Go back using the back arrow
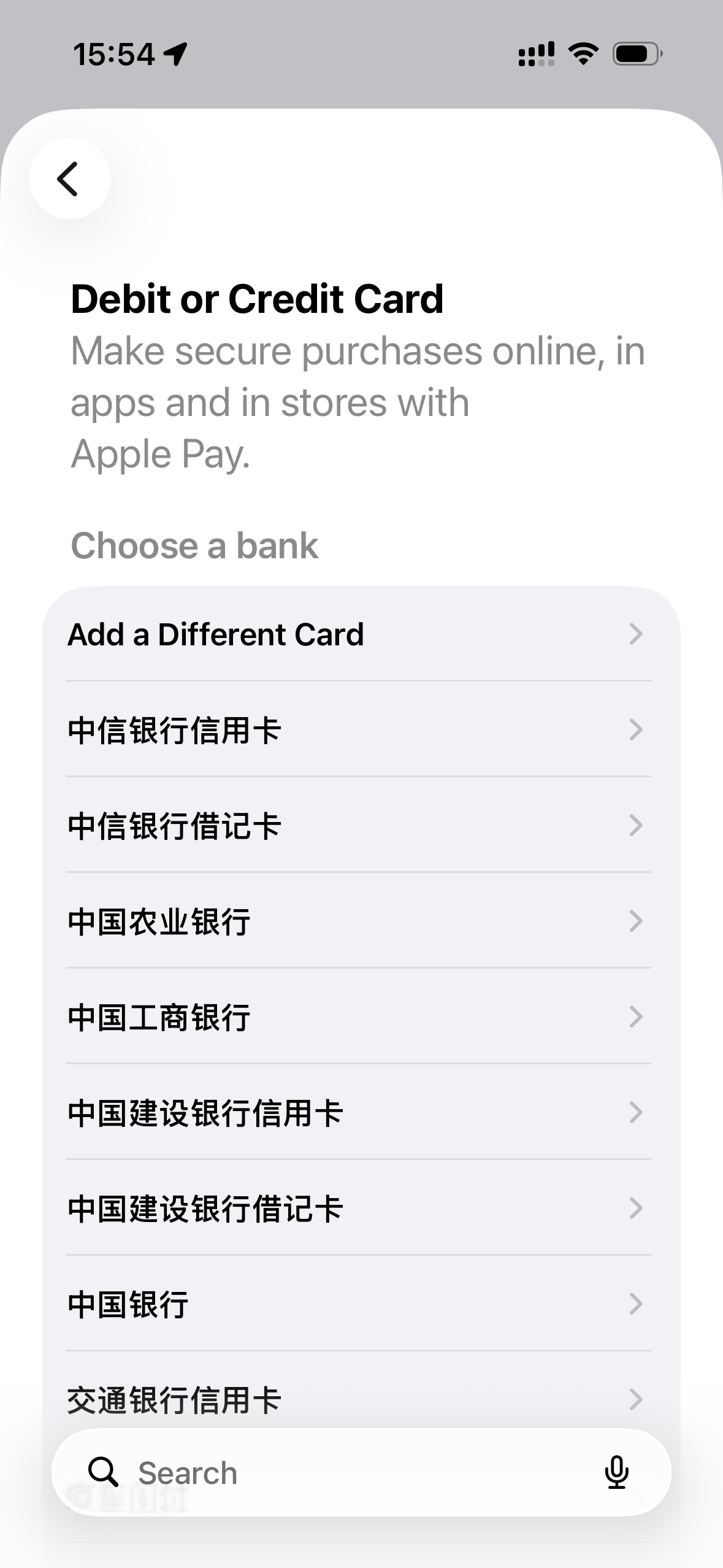 pyautogui.click(x=70, y=179)
